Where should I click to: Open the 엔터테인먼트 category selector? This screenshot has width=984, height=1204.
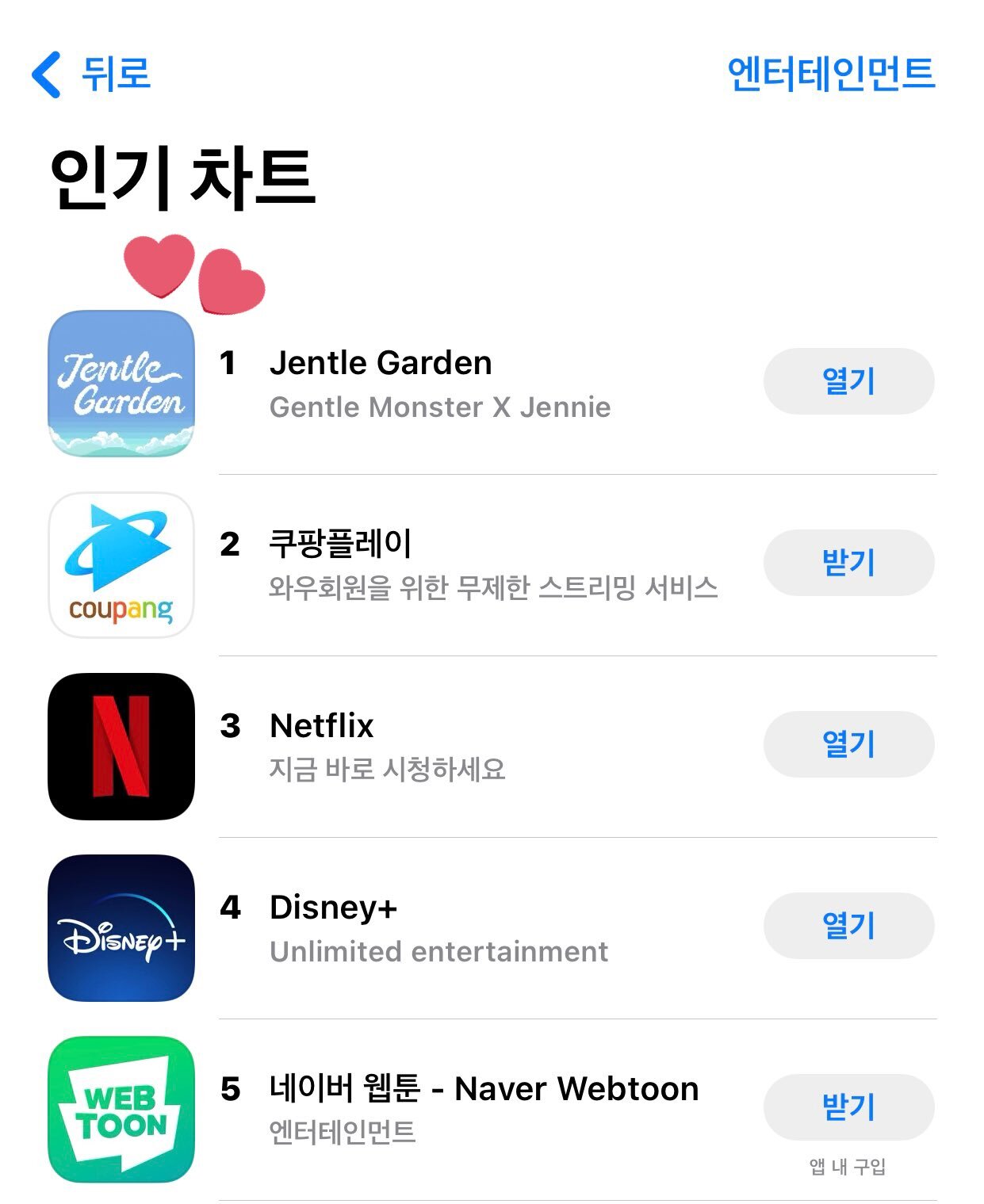click(831, 74)
